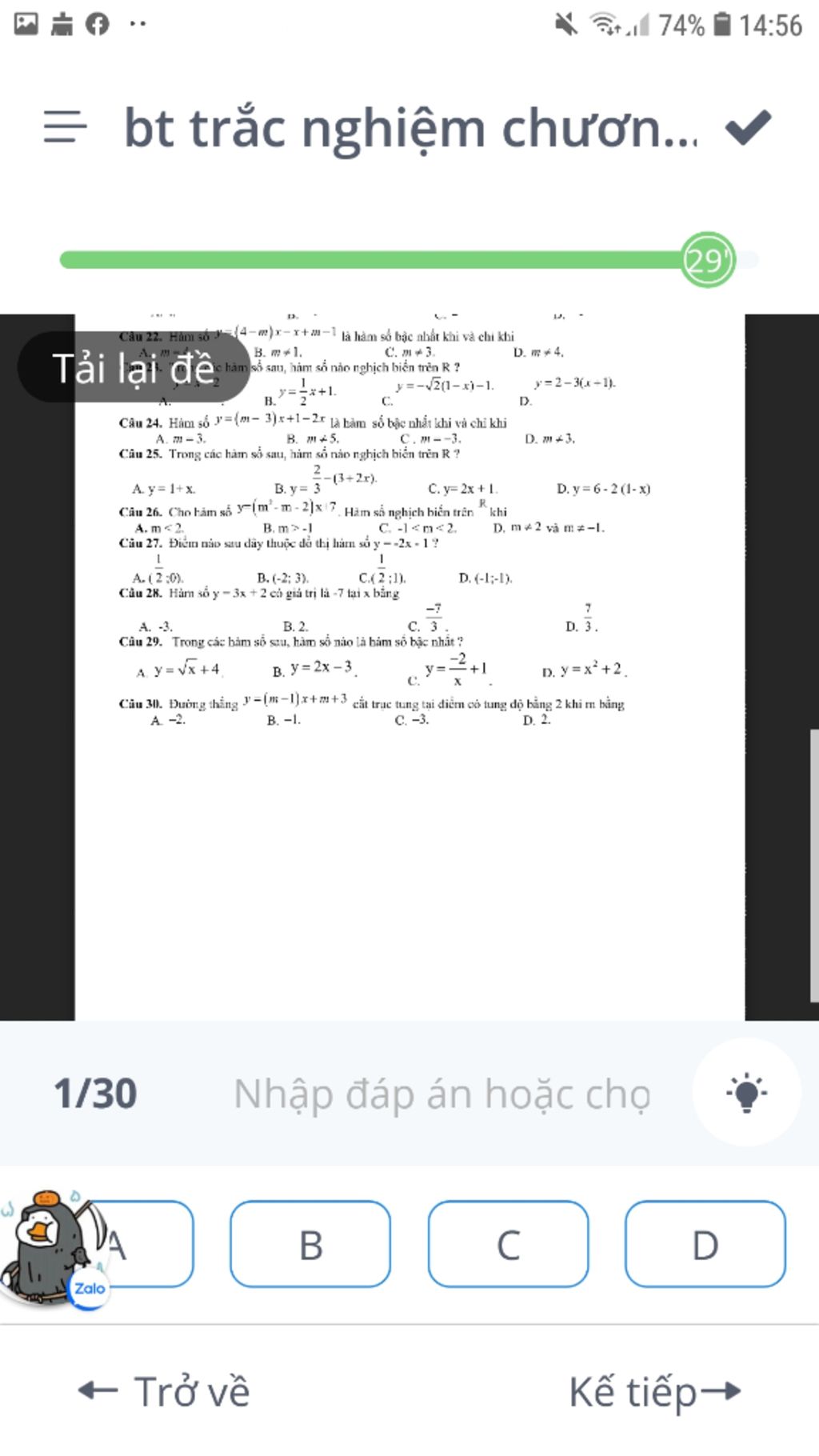Open the lightbulb hint
Screen dimensions: 819x1456
click(x=746, y=1093)
